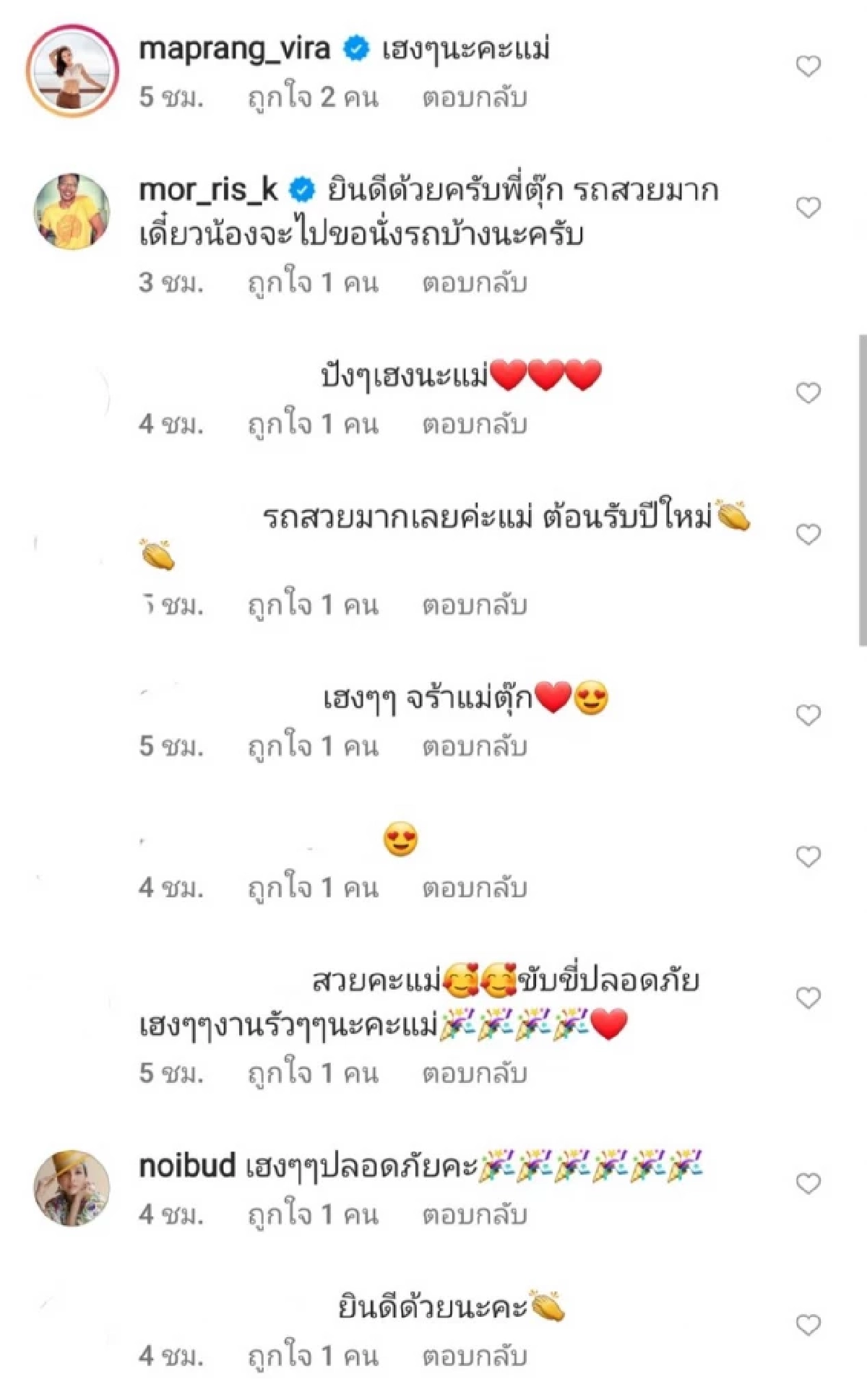Viewport: 867px width, 1400px height.
Task: Like noibud's comment
Action: (808, 1183)
